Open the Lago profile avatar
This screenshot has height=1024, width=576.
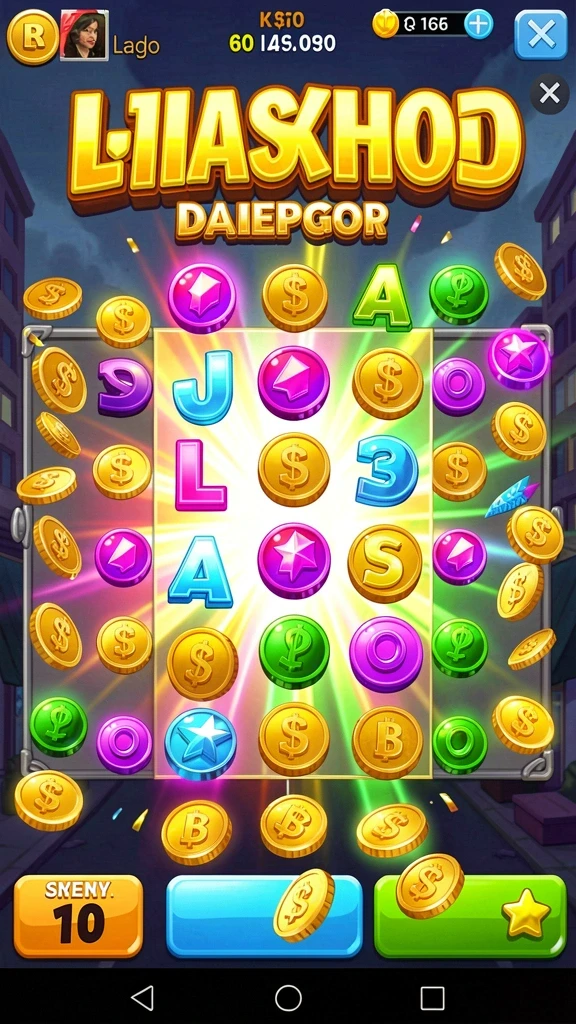85,35
